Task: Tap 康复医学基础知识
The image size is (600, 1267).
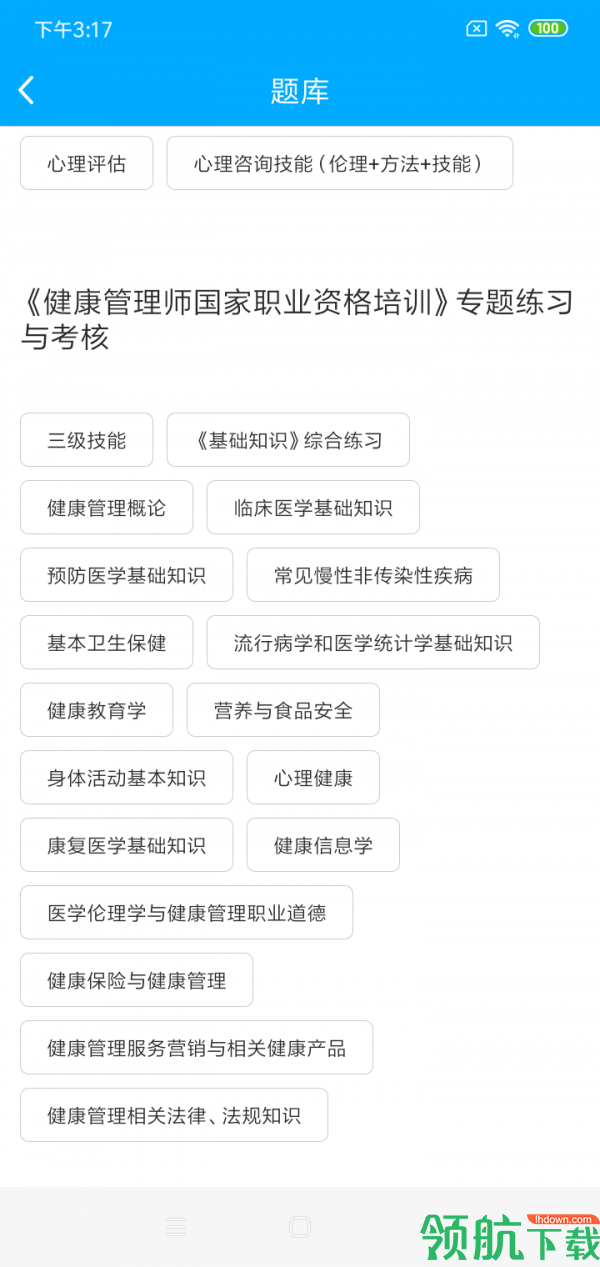Action: [x=127, y=845]
